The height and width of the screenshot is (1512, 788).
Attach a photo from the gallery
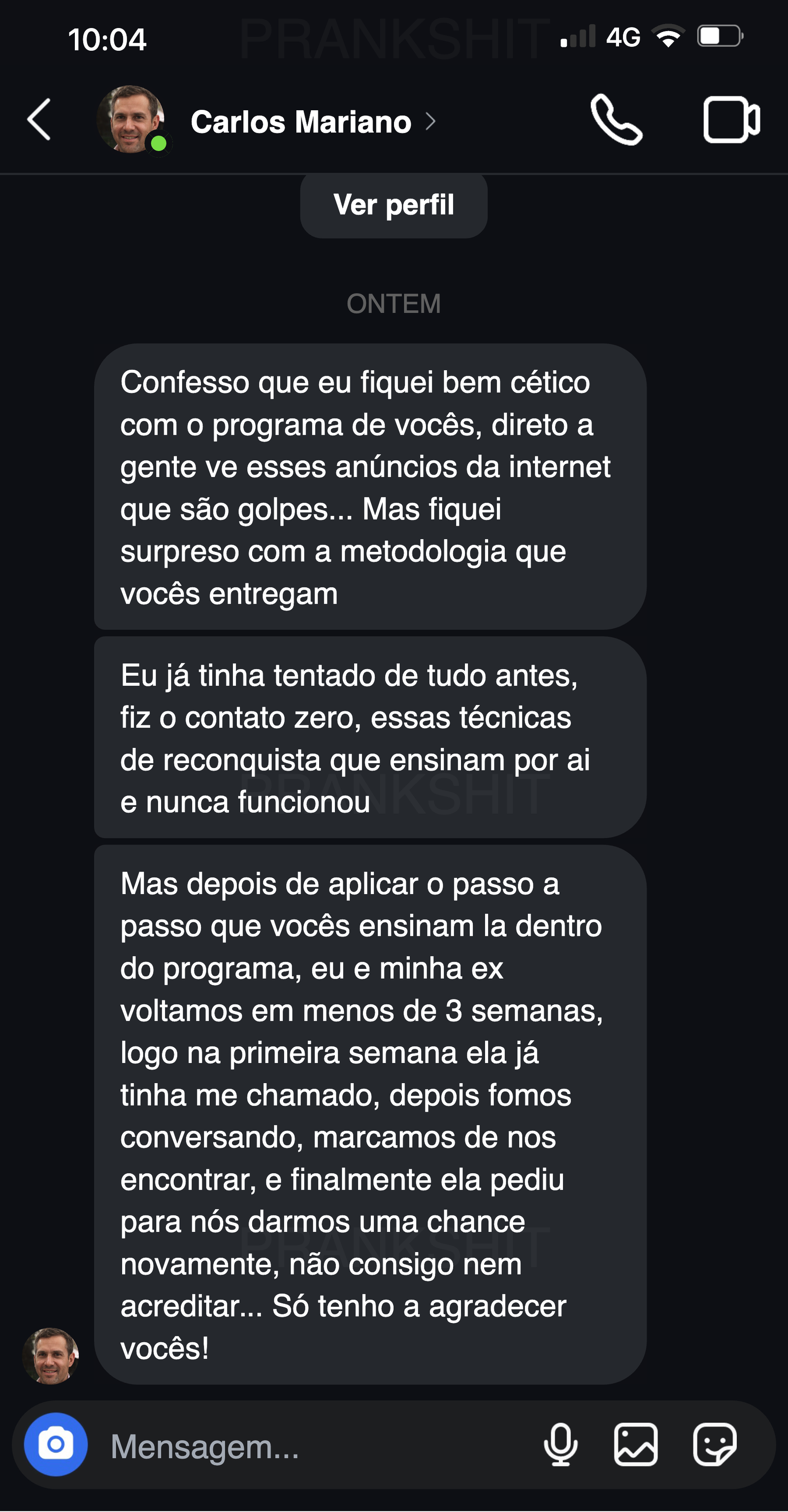click(x=636, y=1445)
